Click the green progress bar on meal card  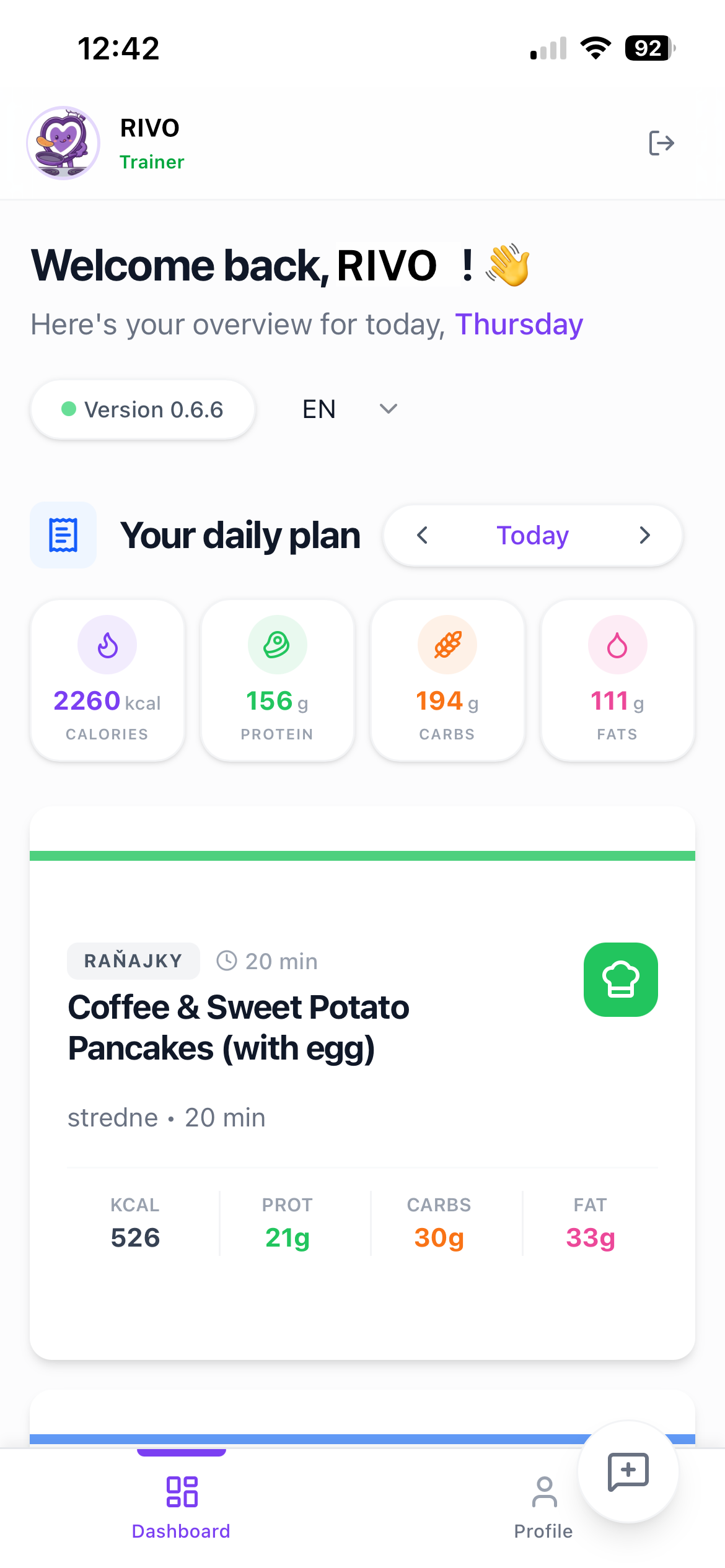pyautogui.click(x=362, y=856)
